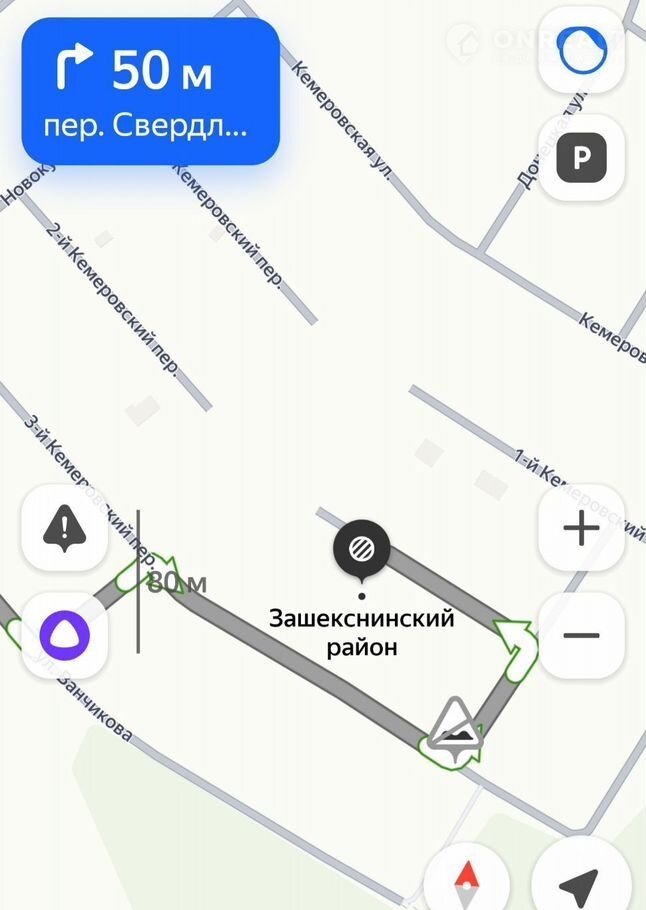This screenshot has width=646, height=910.
Task: Zoom in on the map
Action: (x=581, y=527)
